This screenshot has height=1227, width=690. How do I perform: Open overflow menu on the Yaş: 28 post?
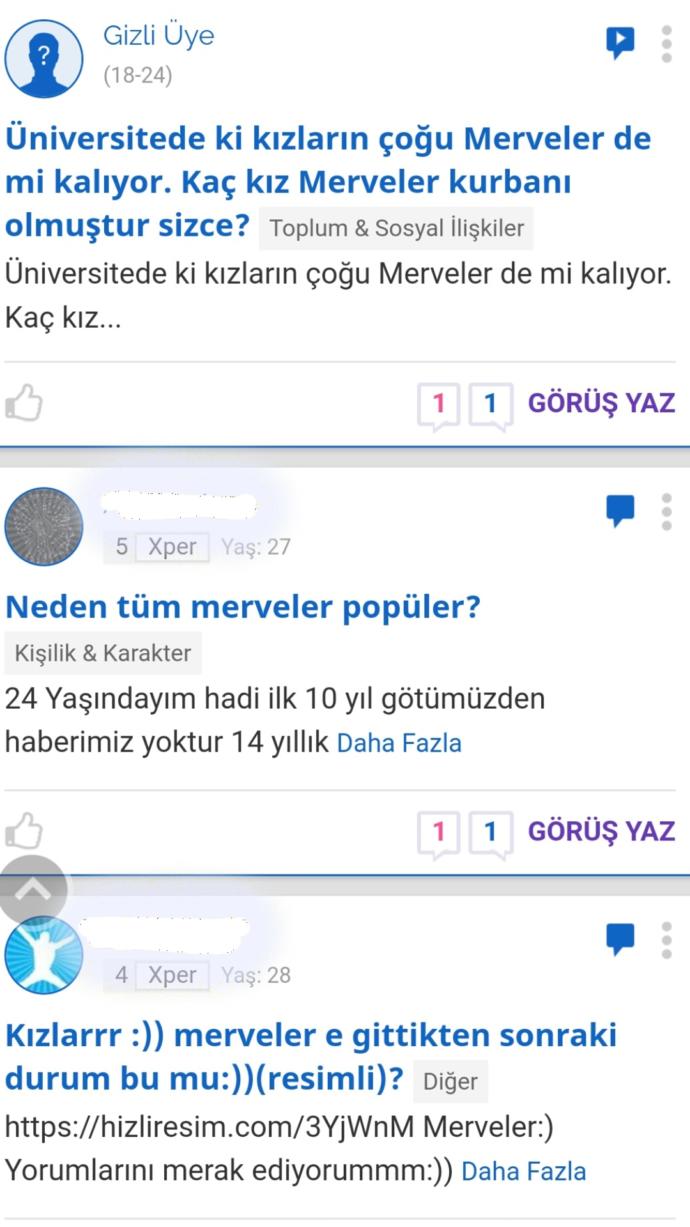coord(666,939)
